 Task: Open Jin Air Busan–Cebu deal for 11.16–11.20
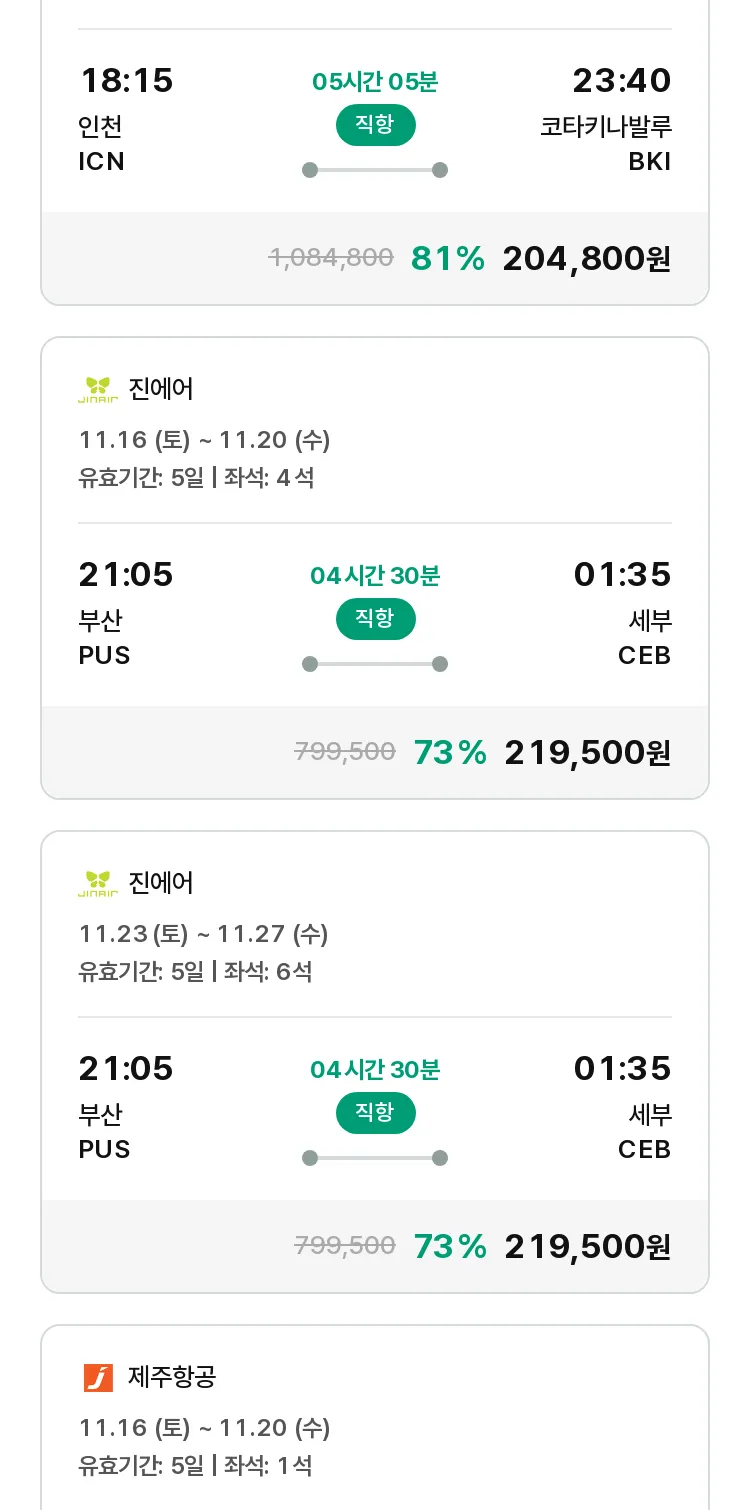[375, 568]
